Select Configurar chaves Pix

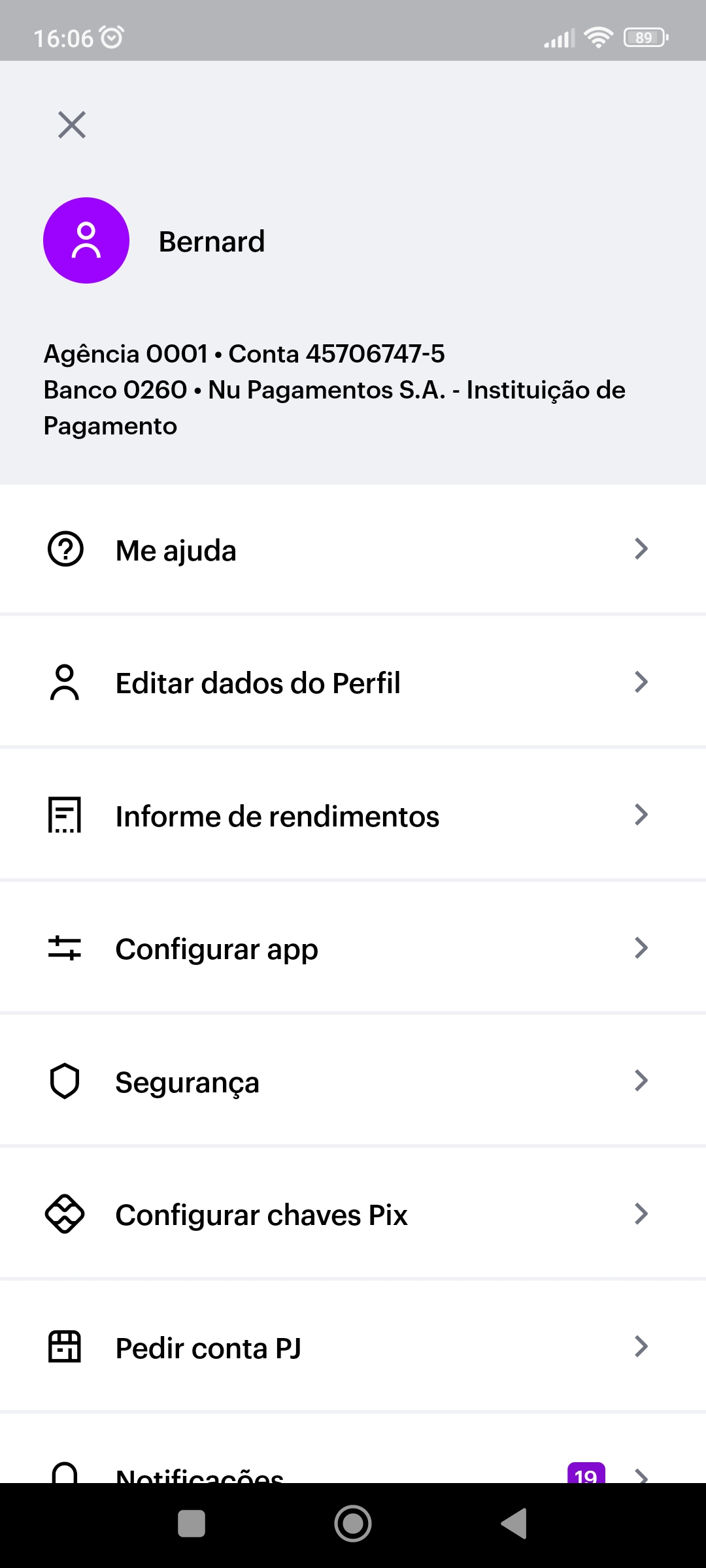point(353,1215)
